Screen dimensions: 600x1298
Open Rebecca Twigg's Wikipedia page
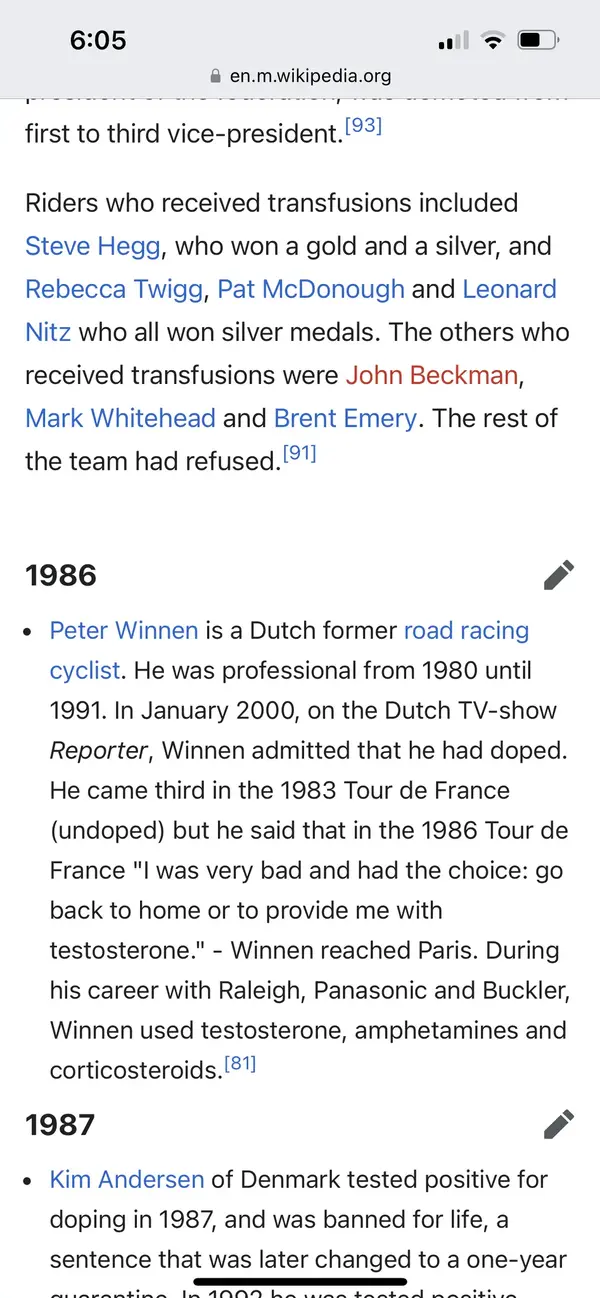[114, 289]
